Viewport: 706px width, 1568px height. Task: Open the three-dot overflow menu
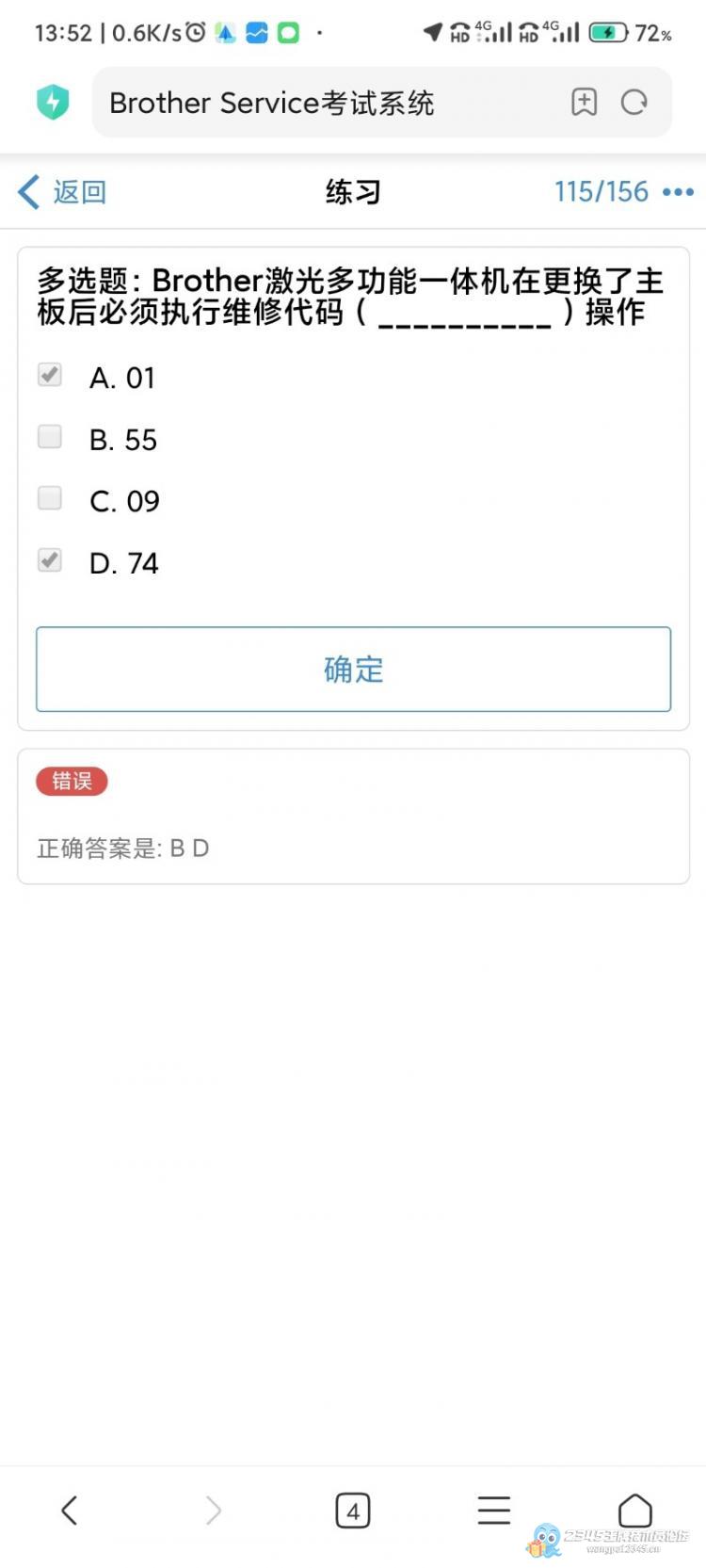pyautogui.click(x=678, y=192)
